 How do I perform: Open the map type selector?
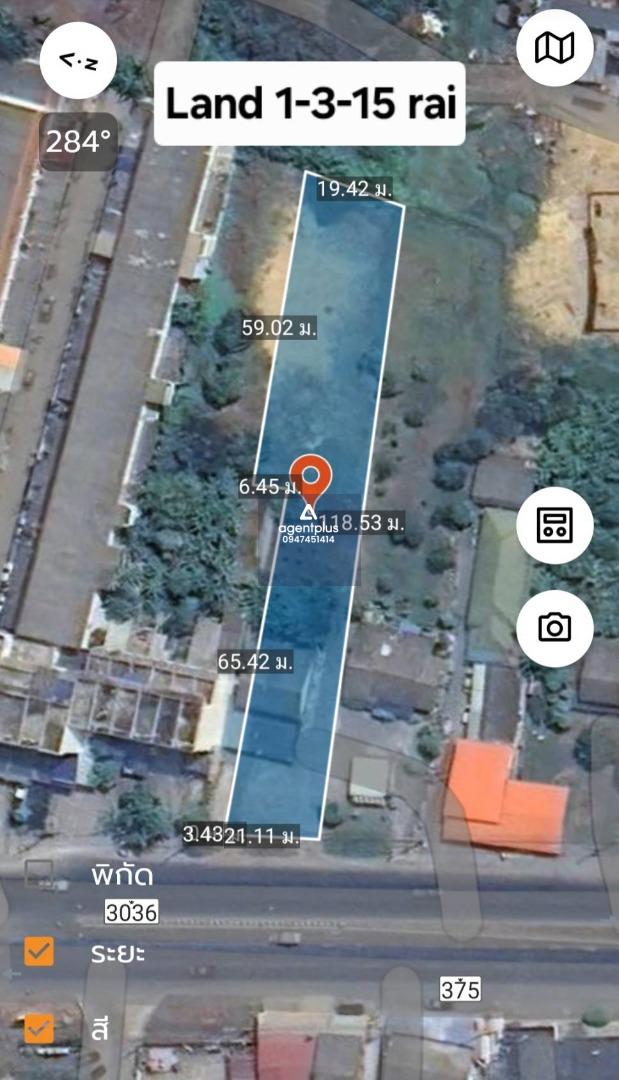pyautogui.click(x=554, y=47)
